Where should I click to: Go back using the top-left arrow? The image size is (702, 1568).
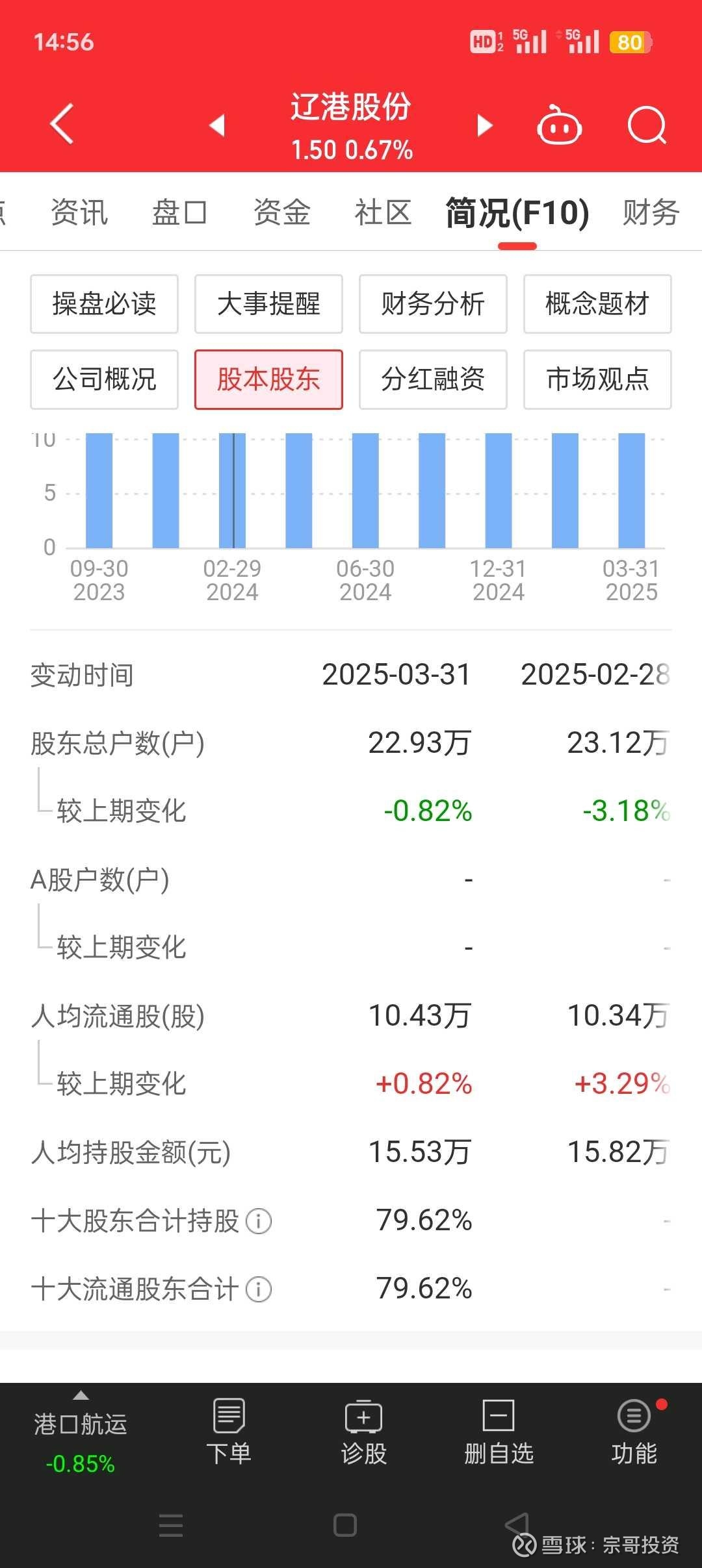(x=62, y=123)
